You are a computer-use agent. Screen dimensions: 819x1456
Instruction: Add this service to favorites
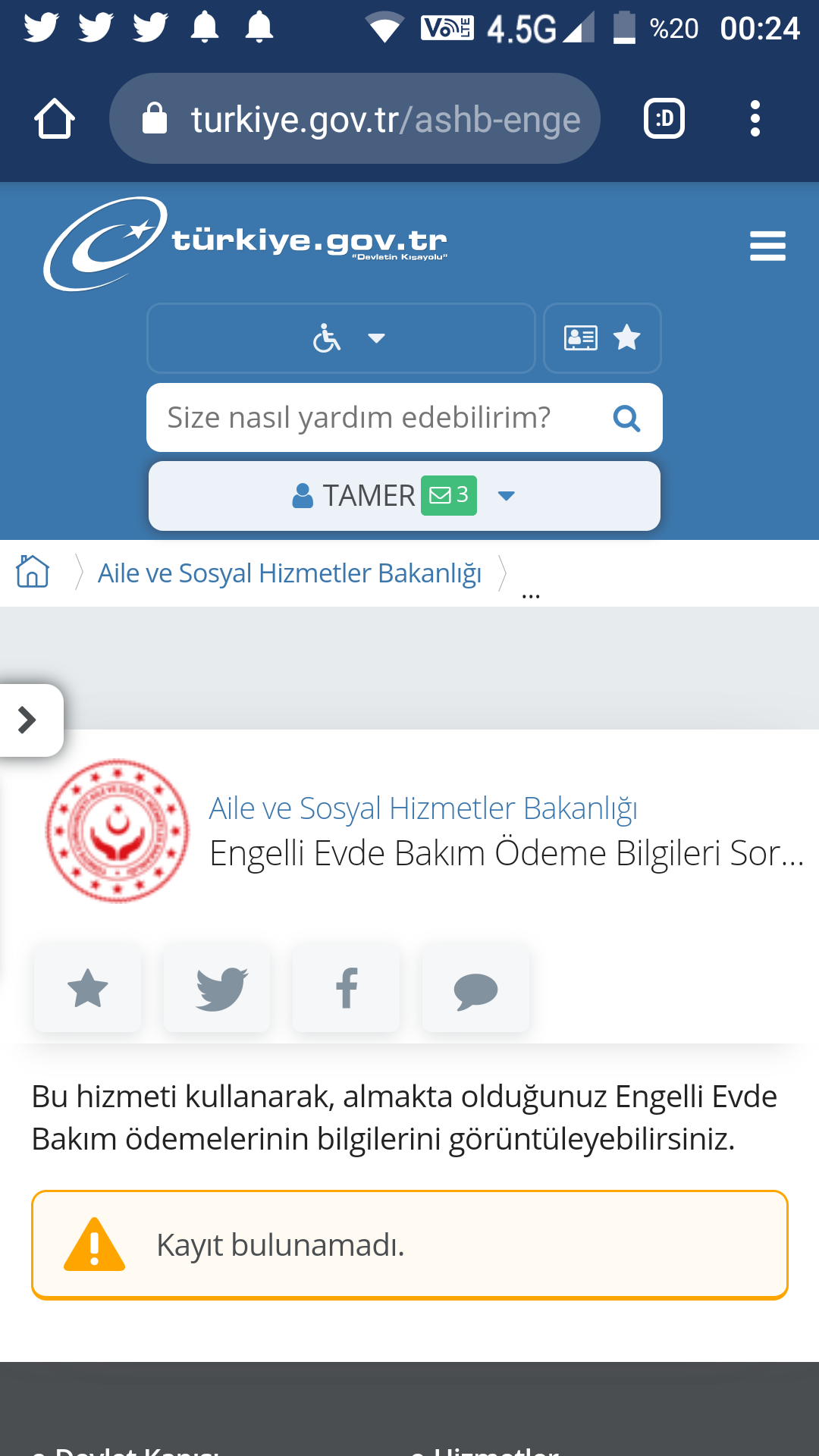coord(88,988)
